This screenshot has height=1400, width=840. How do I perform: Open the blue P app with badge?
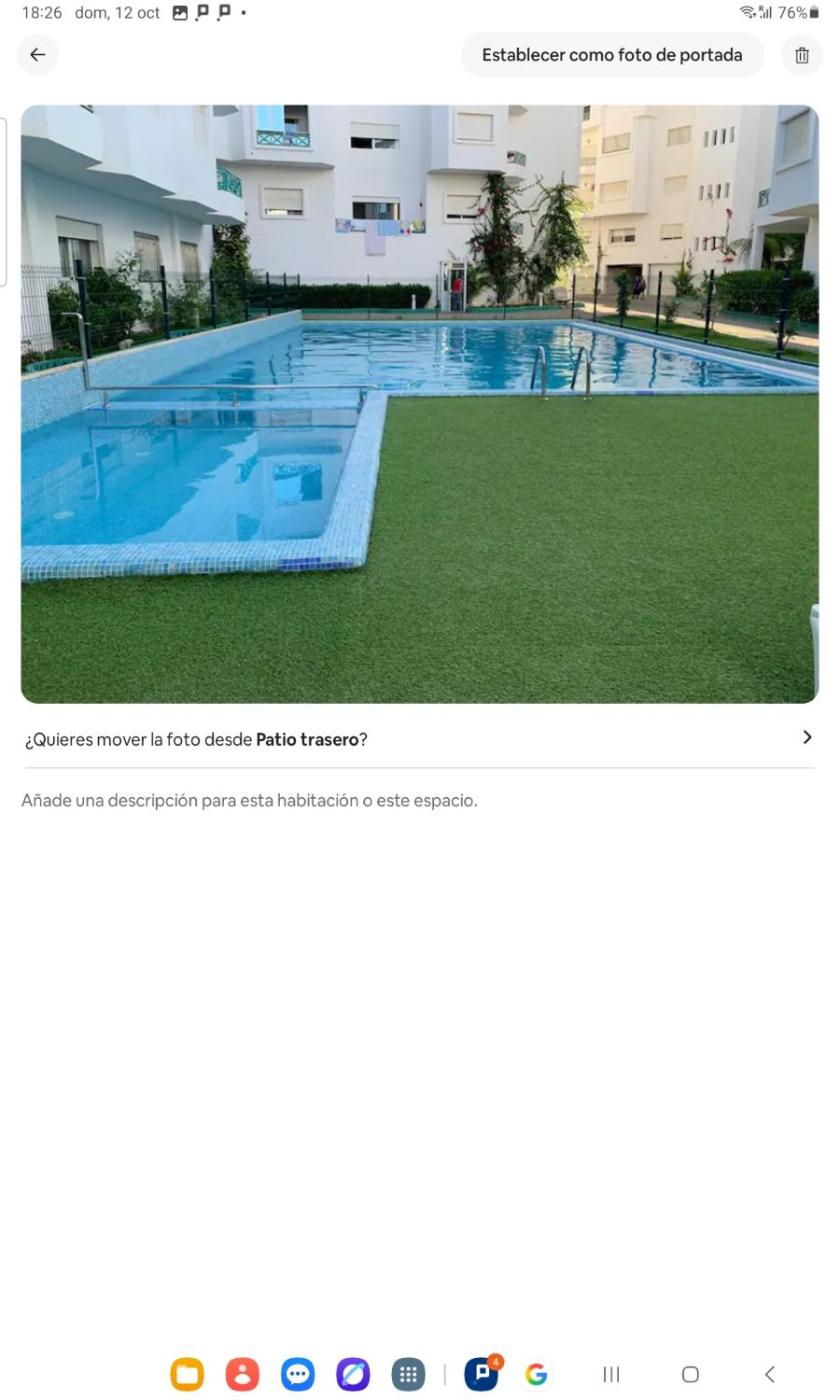(x=481, y=1373)
